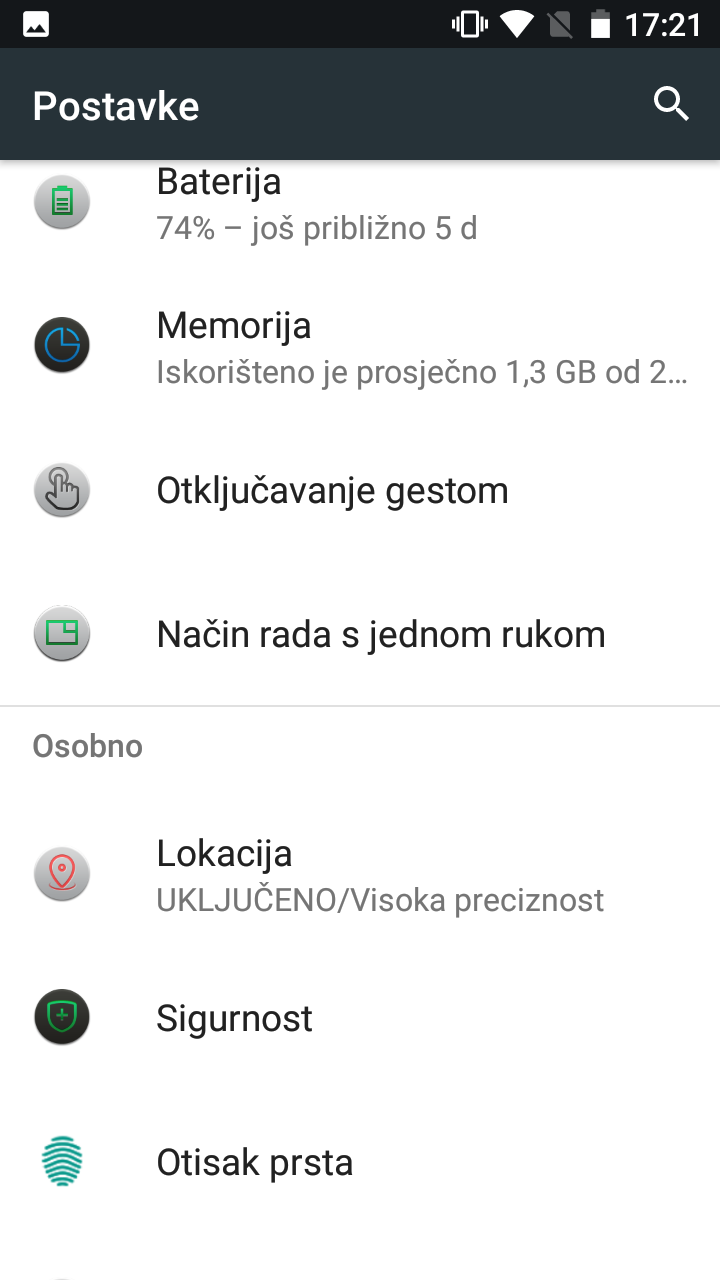Open Sigurnost settings
The width and height of the screenshot is (720, 1280).
(360, 1018)
